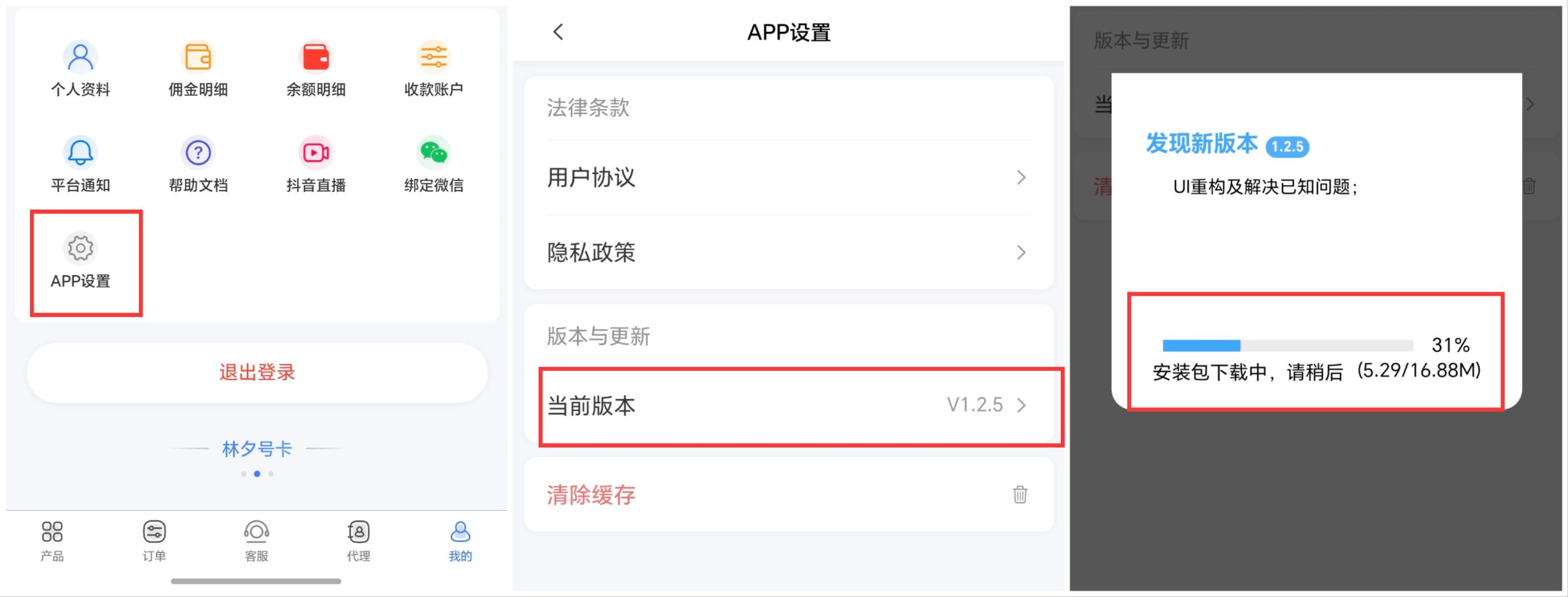Go back from the APP设置 page
This screenshot has width=1568, height=597.
point(558,32)
